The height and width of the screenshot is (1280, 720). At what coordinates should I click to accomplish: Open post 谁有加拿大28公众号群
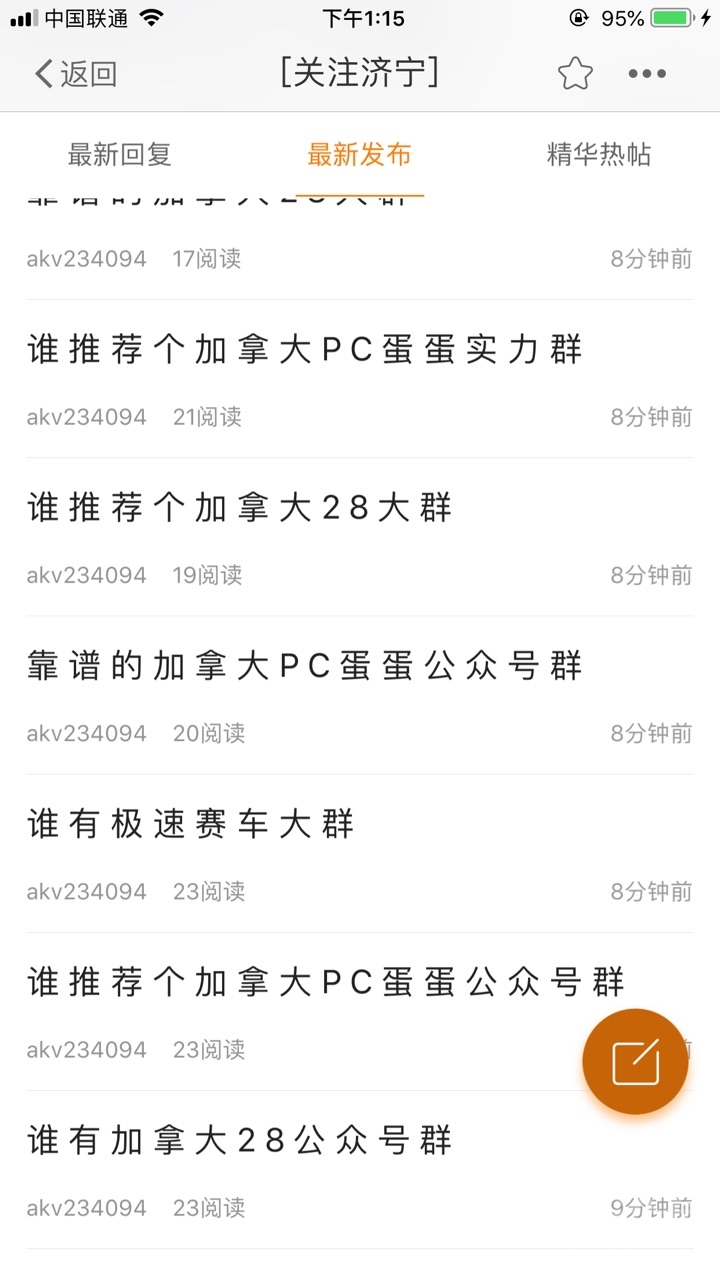pos(240,1138)
